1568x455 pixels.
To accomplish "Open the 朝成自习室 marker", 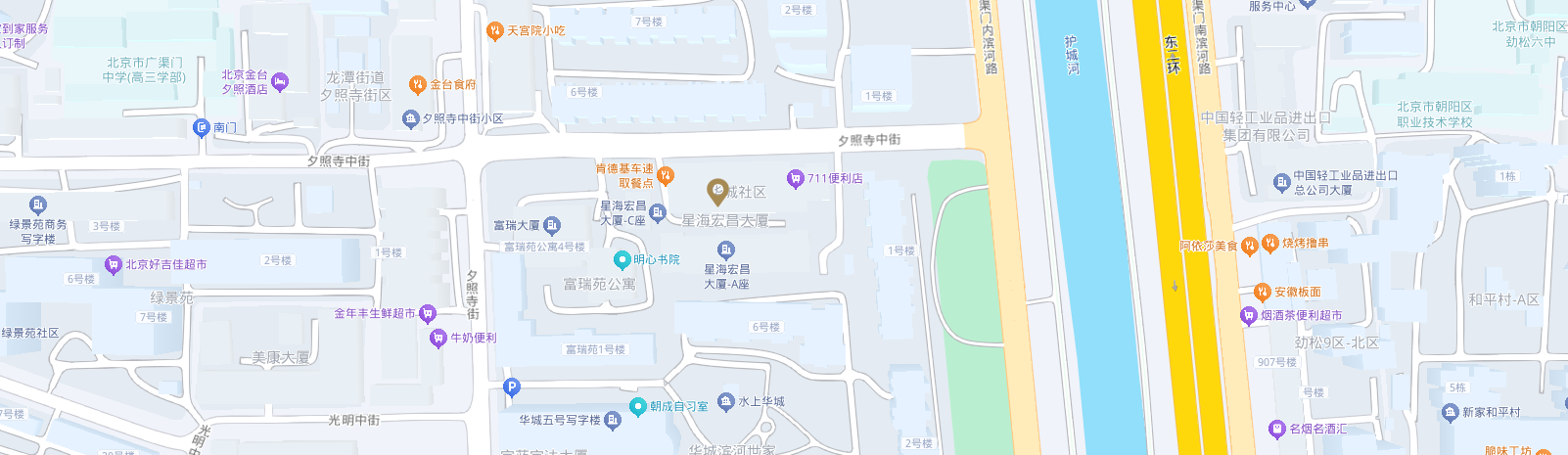I will 638,406.
